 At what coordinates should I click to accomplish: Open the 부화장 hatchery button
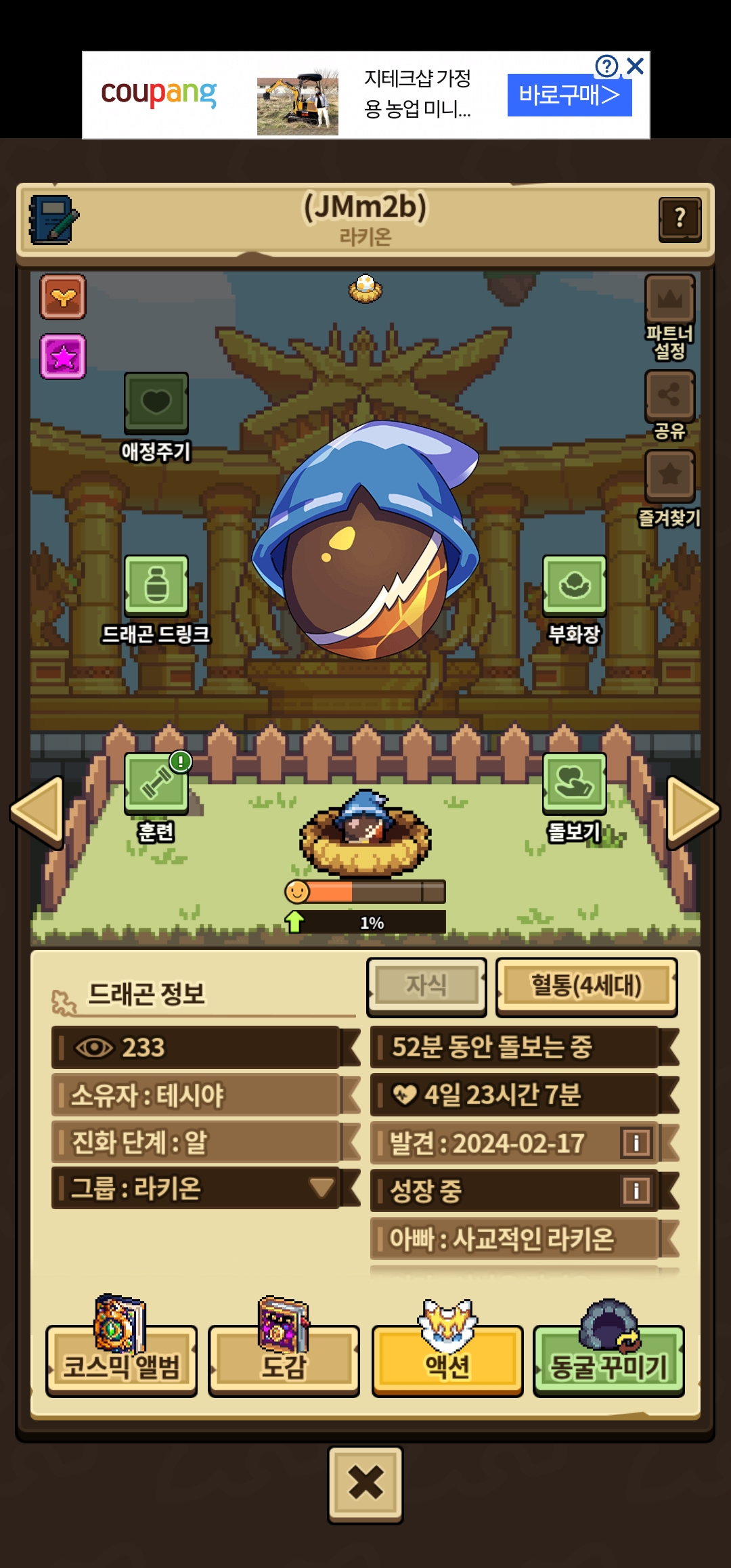[x=574, y=586]
